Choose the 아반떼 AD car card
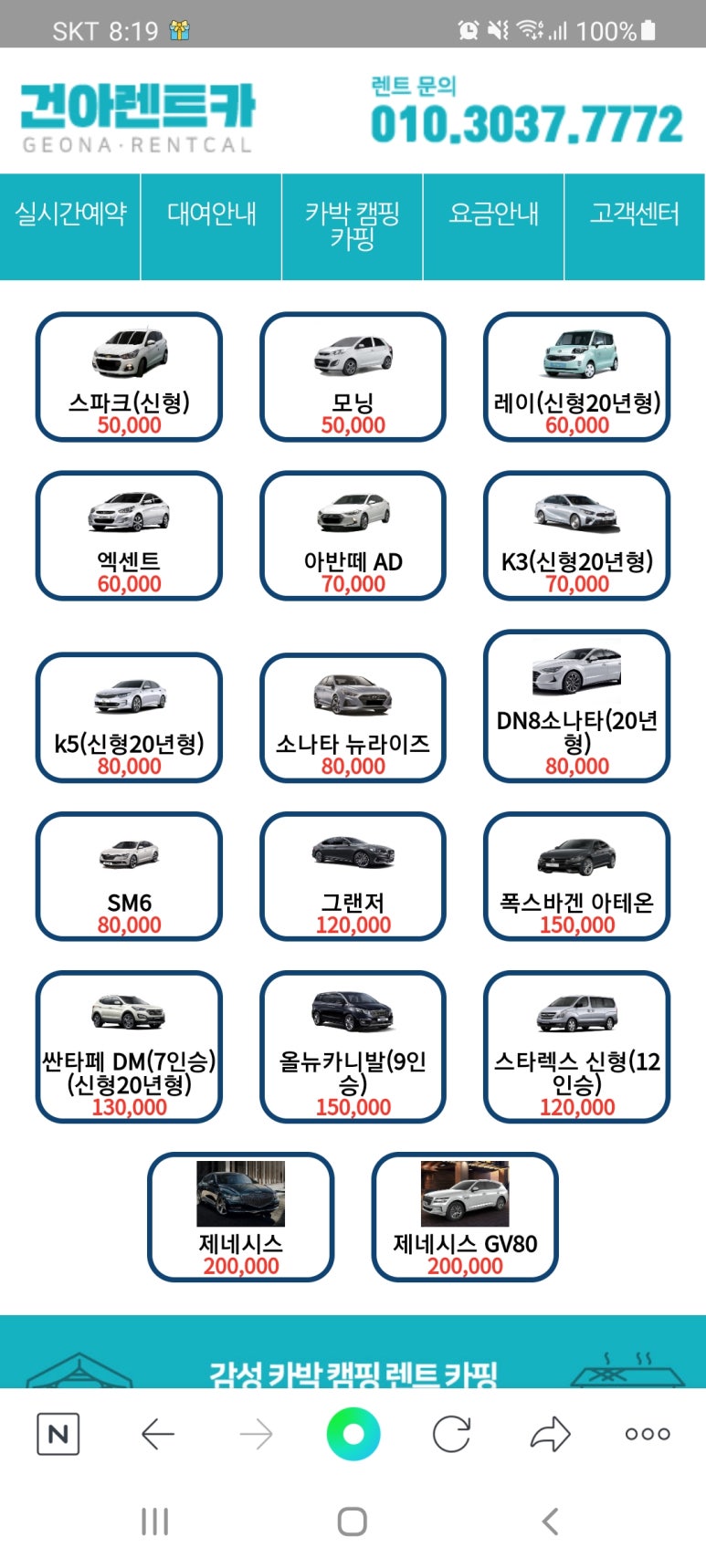 click(353, 536)
